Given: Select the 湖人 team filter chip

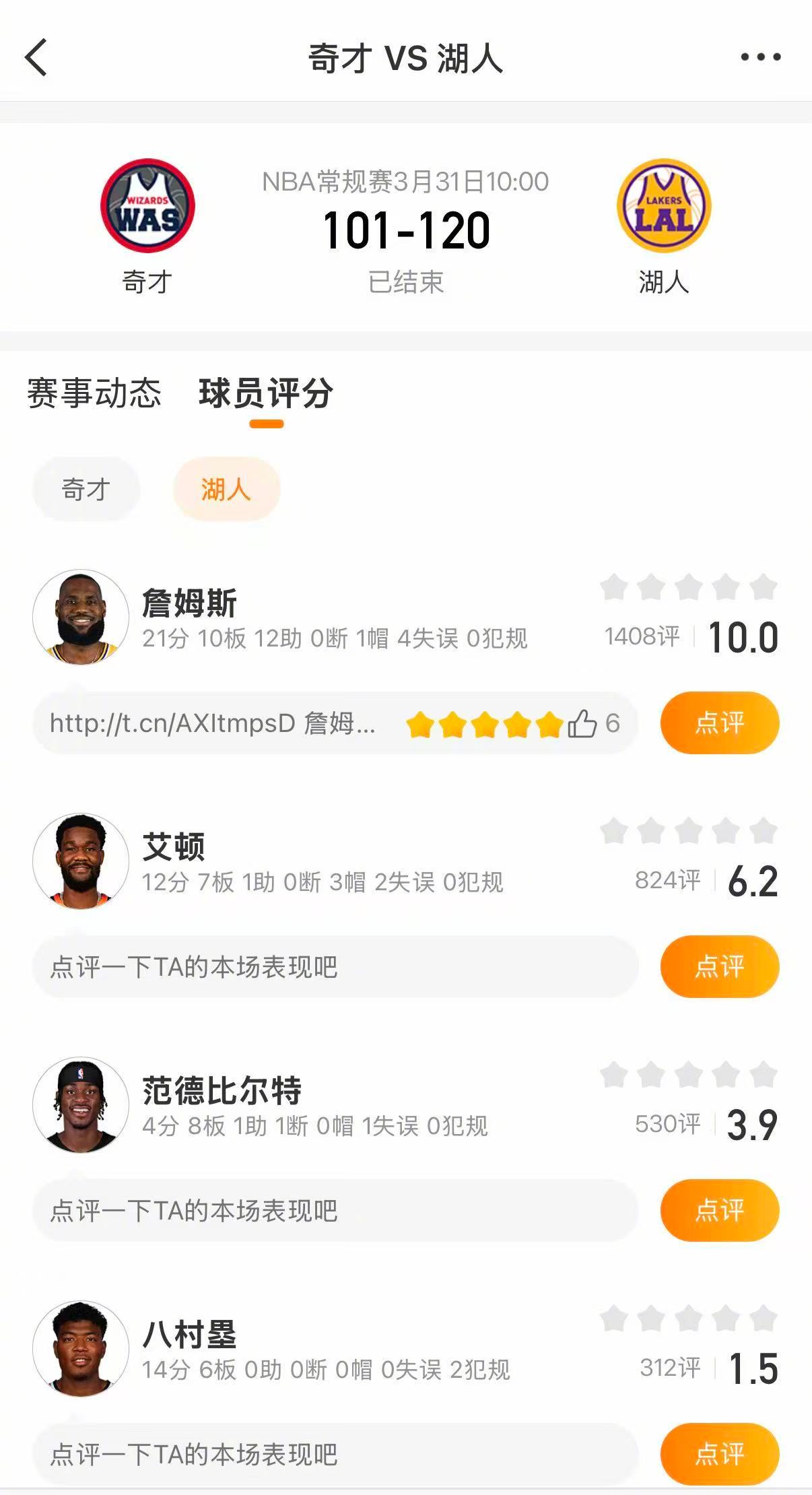Looking at the screenshot, I should pos(226,488).
